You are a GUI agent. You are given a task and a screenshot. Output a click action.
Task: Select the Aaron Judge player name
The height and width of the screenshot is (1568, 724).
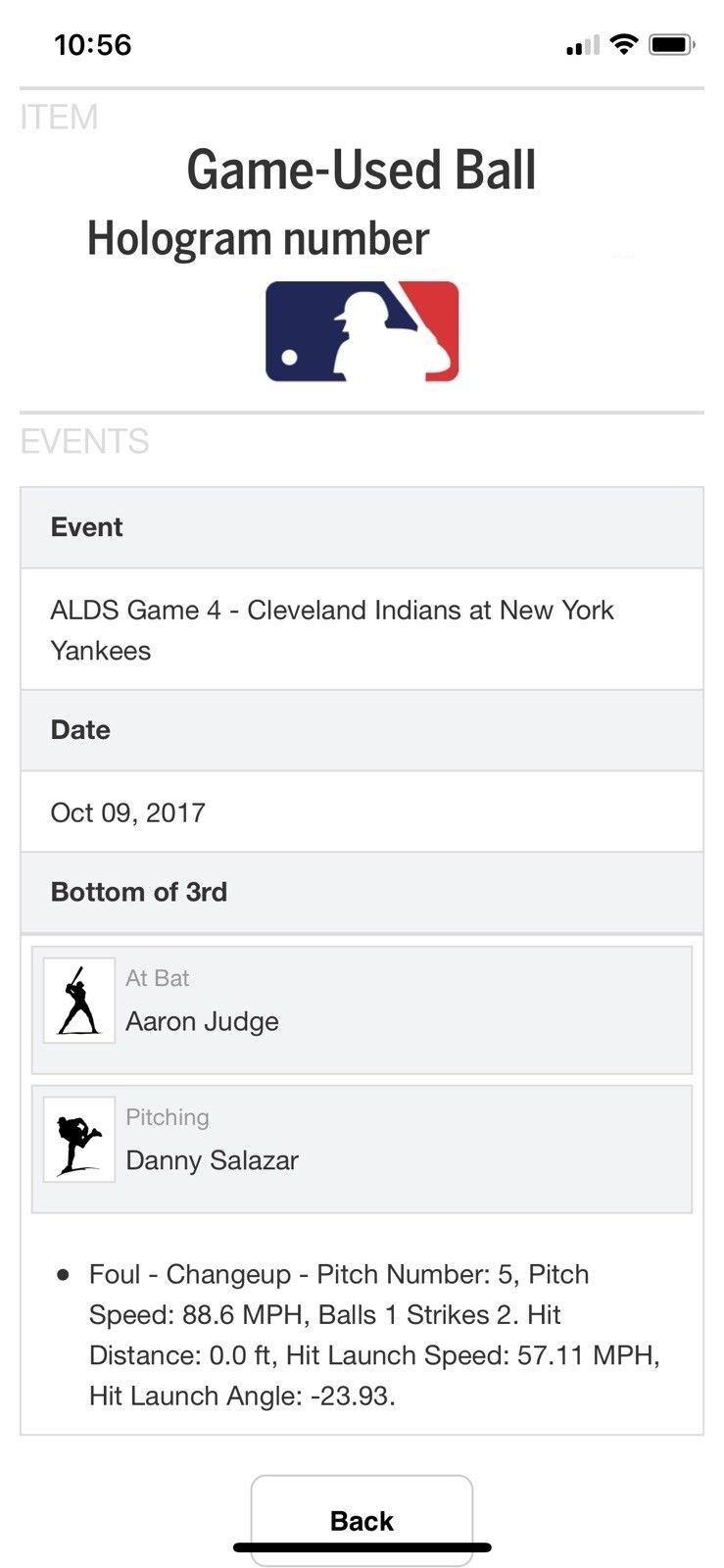click(x=202, y=1021)
